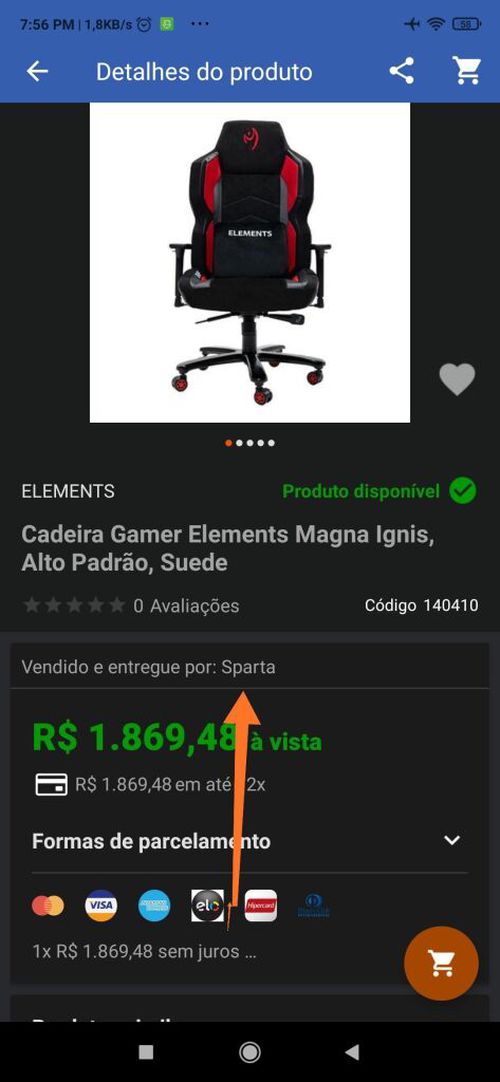Share this product
500x1082 pixels.
pyautogui.click(x=401, y=71)
